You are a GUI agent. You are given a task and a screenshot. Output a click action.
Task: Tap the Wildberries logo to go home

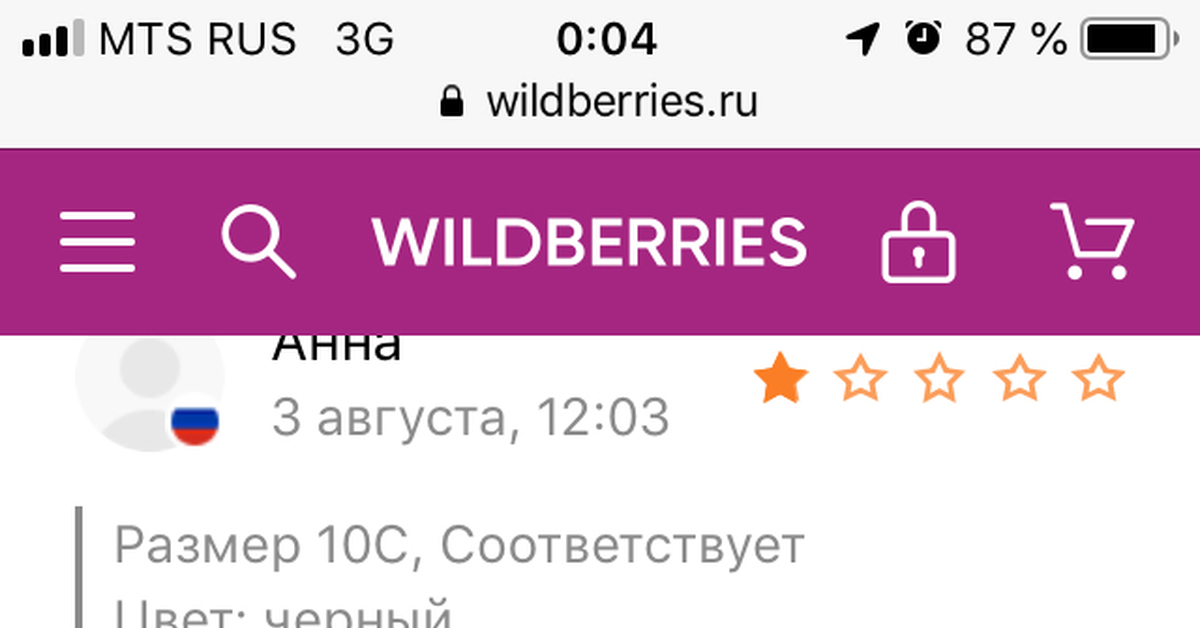(x=589, y=242)
